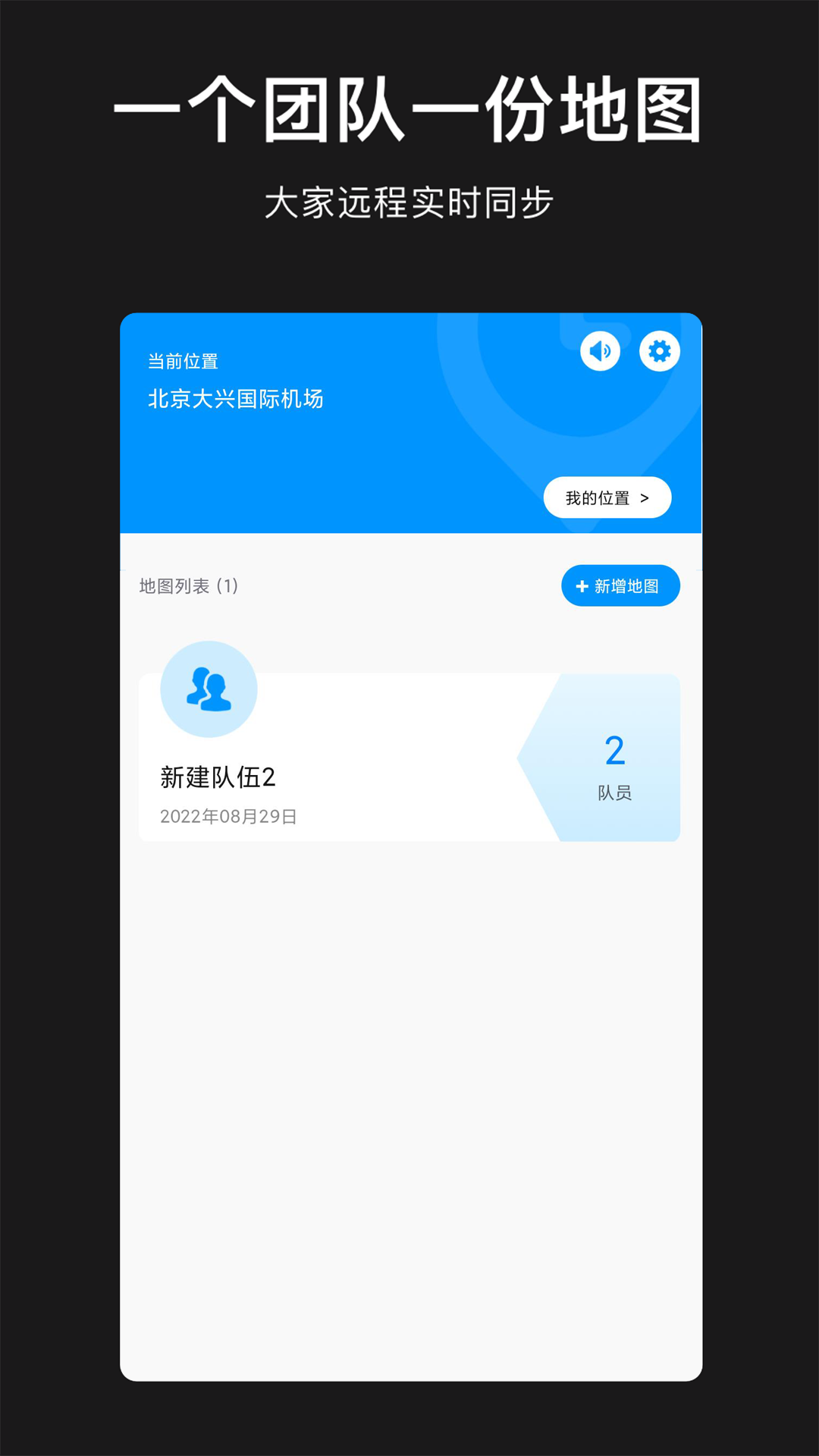
Task: Click the 新增地图 button
Action: [x=620, y=585]
